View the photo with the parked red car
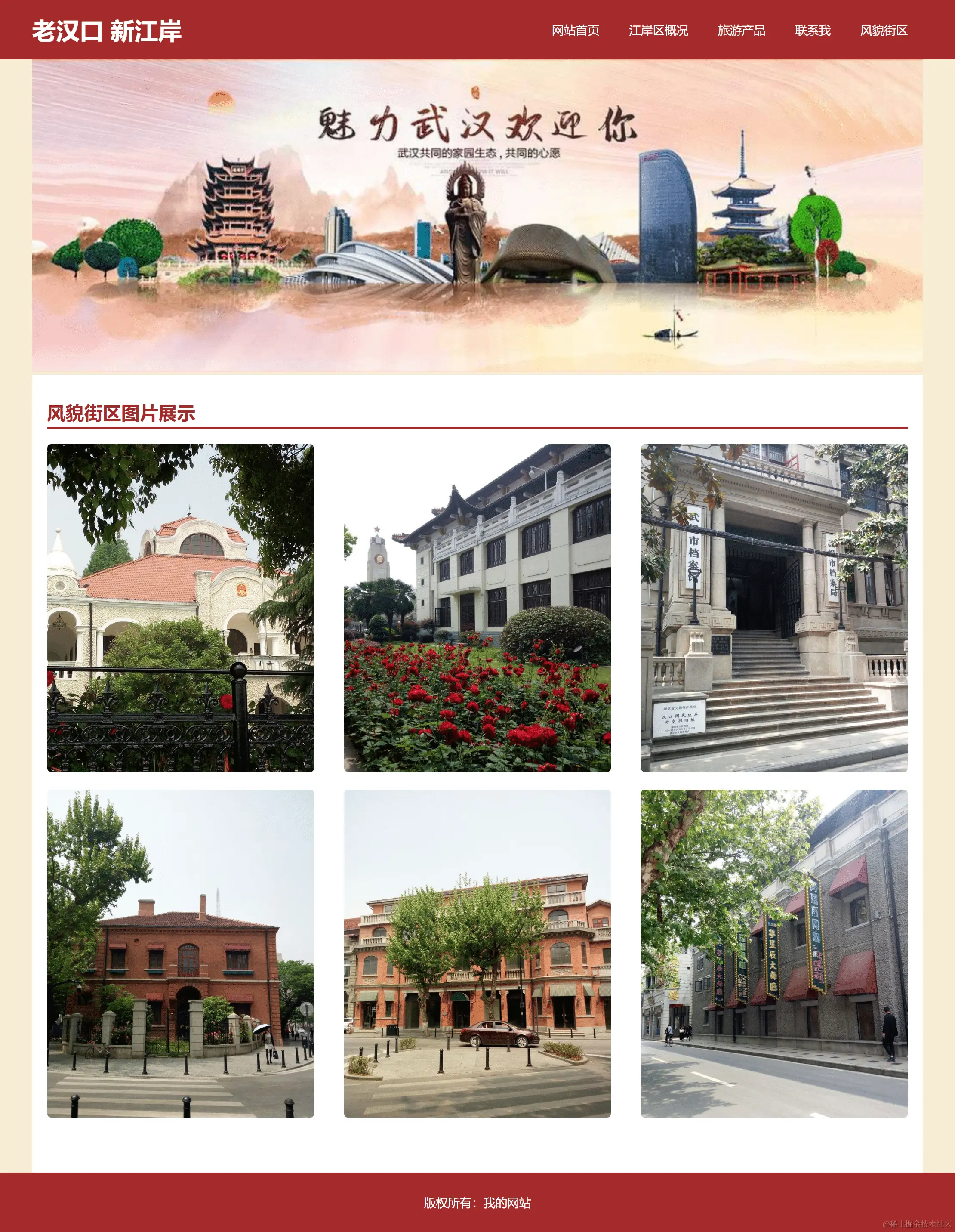The height and width of the screenshot is (1232, 955). click(x=477, y=953)
